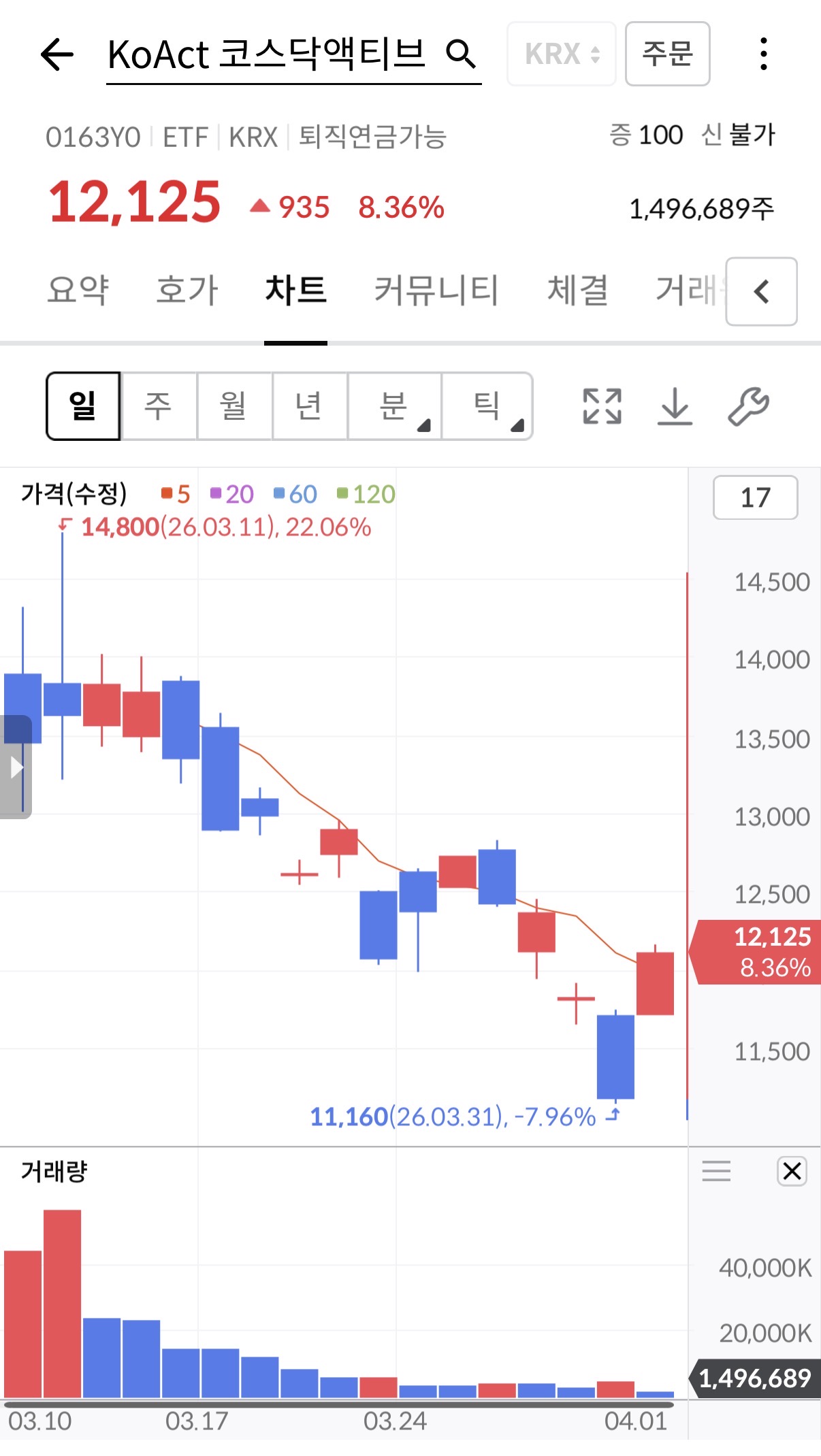Open the three-dot overflow menu
The height and width of the screenshot is (1456, 821).
(x=763, y=54)
